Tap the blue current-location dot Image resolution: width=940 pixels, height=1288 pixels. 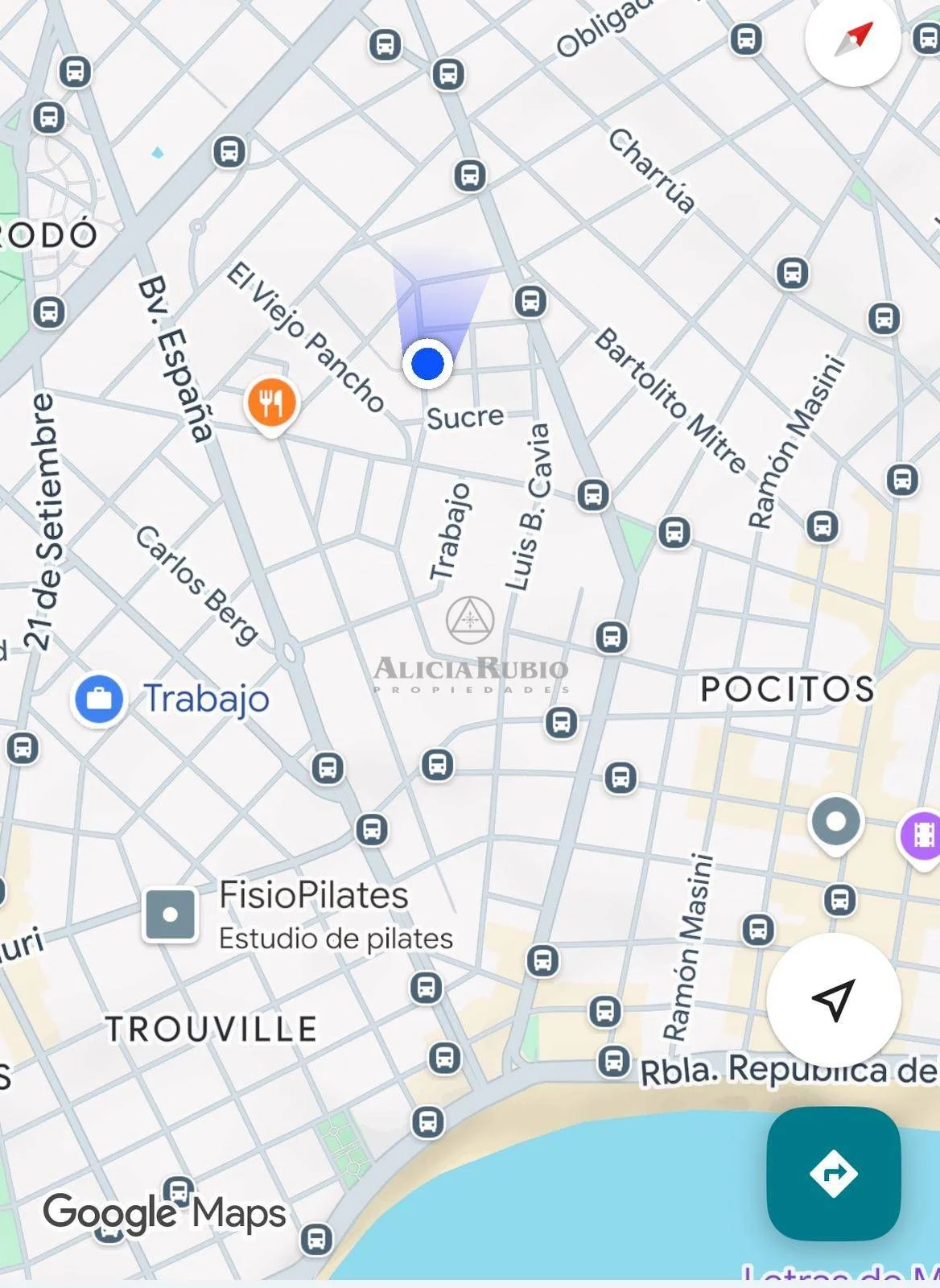[x=427, y=364]
